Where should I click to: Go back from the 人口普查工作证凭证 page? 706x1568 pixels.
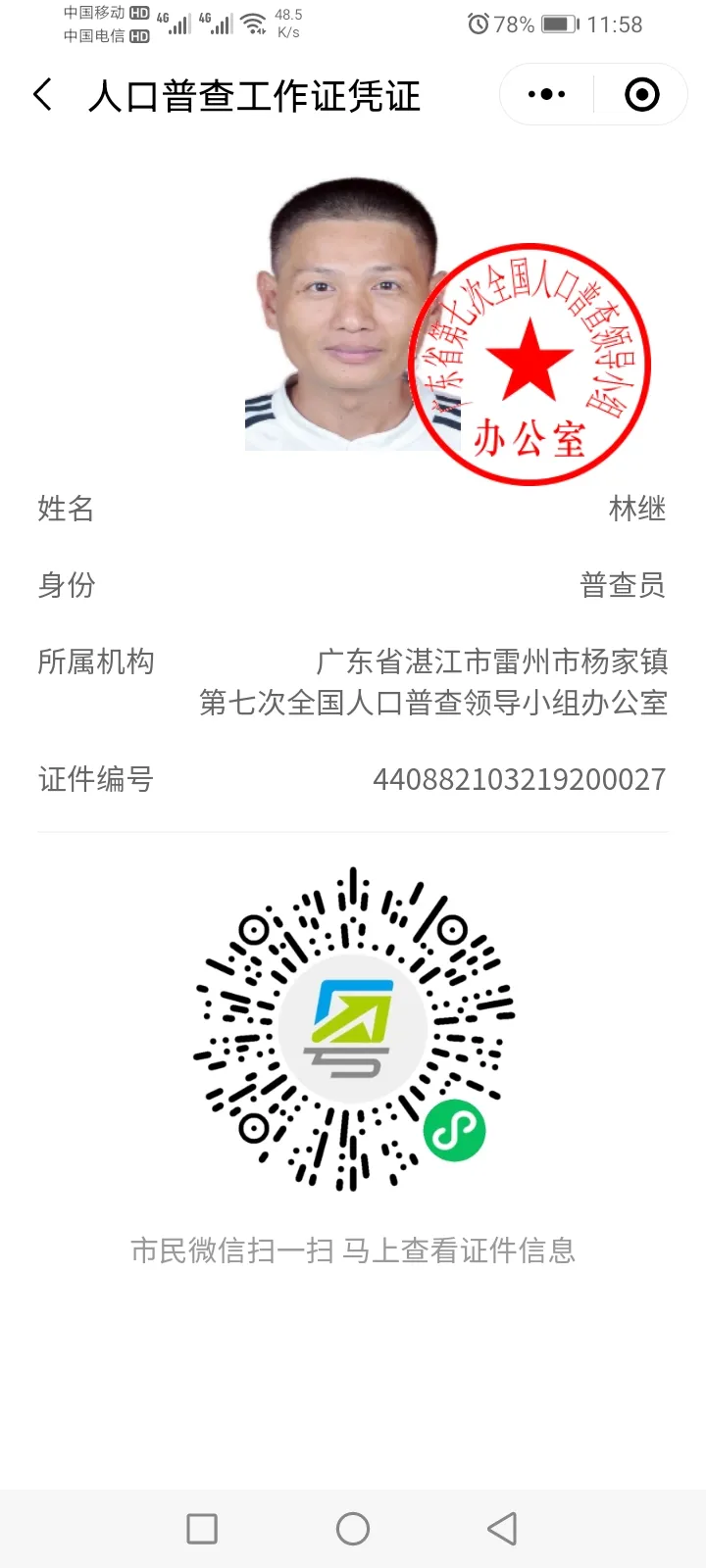coord(43,95)
